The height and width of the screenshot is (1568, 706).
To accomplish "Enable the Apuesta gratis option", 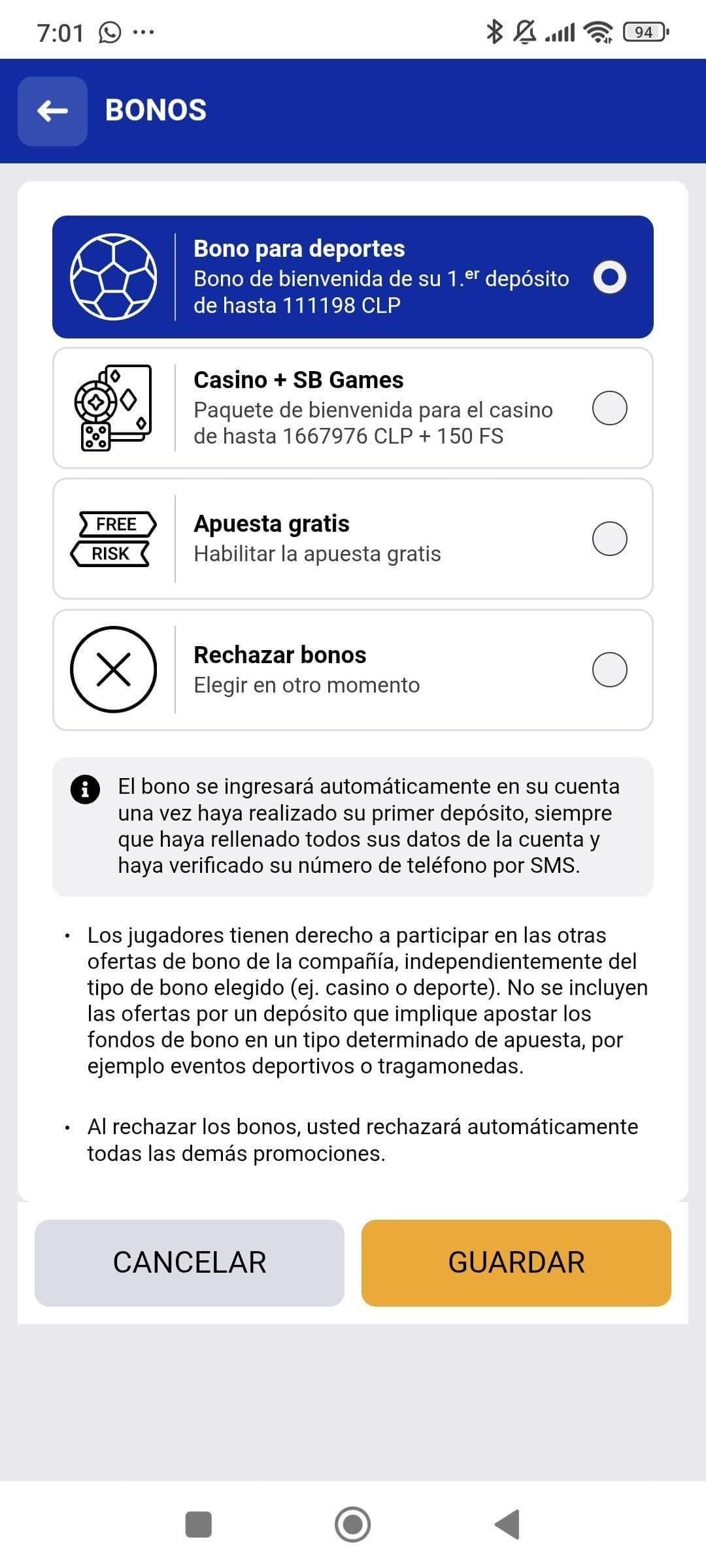I will click(610, 538).
